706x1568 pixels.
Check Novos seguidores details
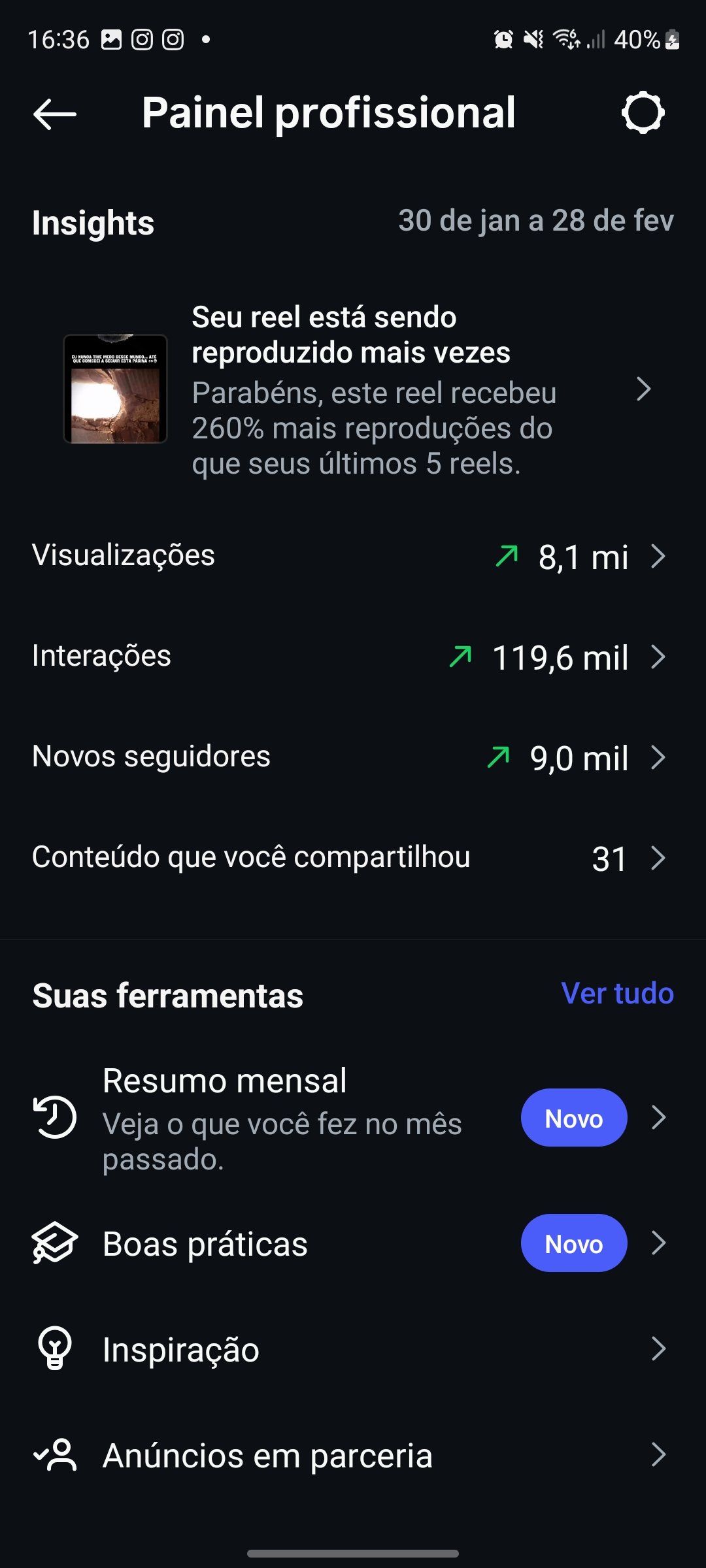pyautogui.click(x=353, y=757)
